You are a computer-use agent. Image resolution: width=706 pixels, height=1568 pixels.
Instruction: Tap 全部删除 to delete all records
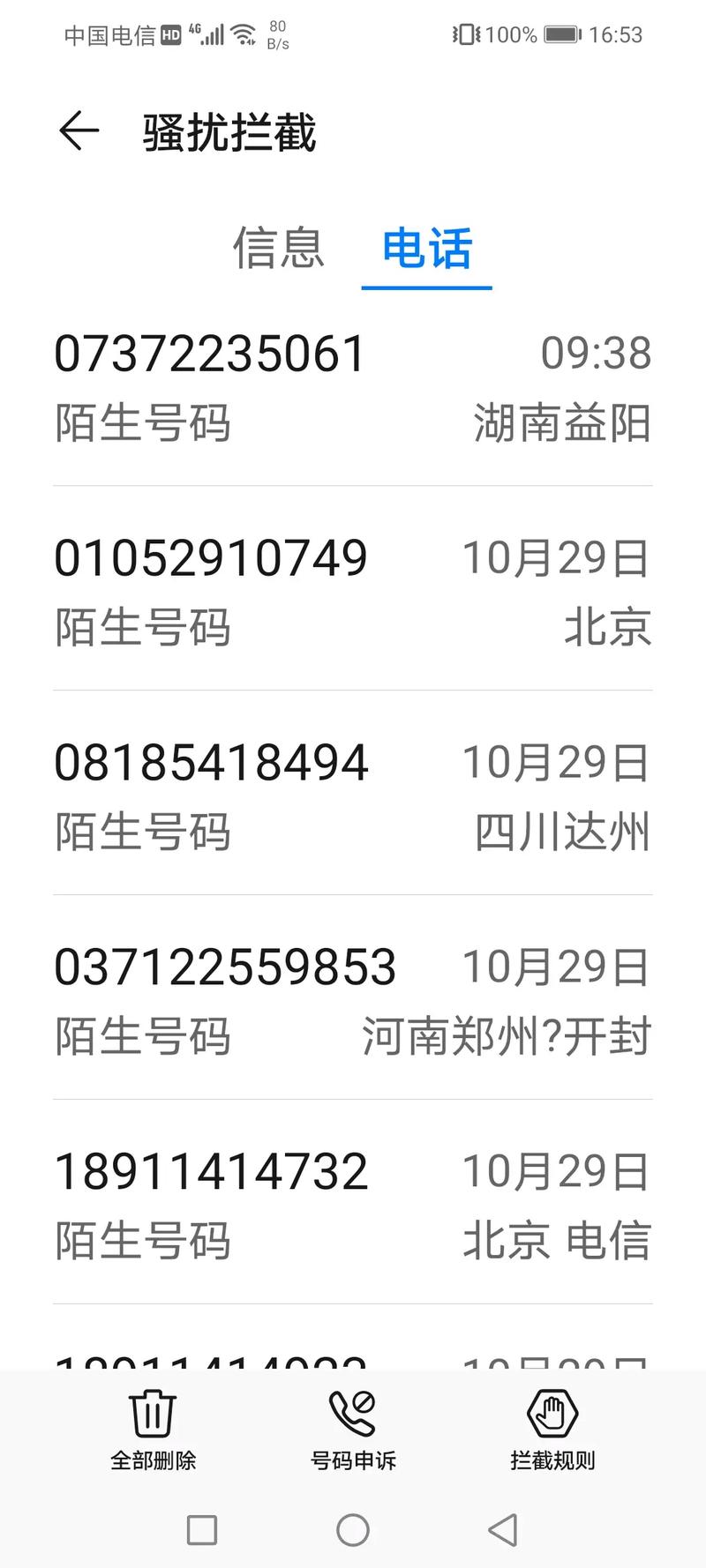(153, 1430)
